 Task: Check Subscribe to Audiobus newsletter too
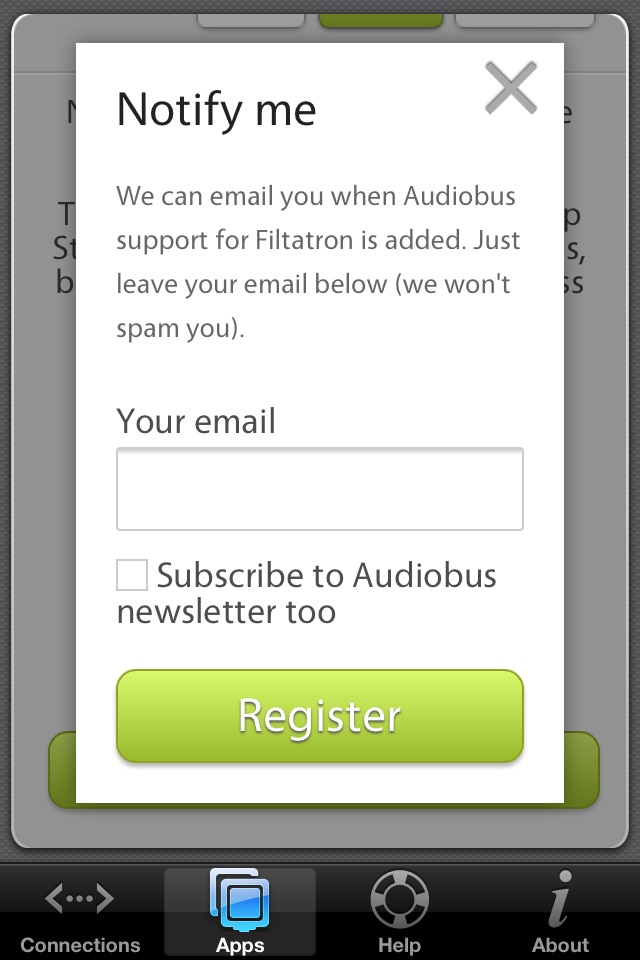[132, 576]
